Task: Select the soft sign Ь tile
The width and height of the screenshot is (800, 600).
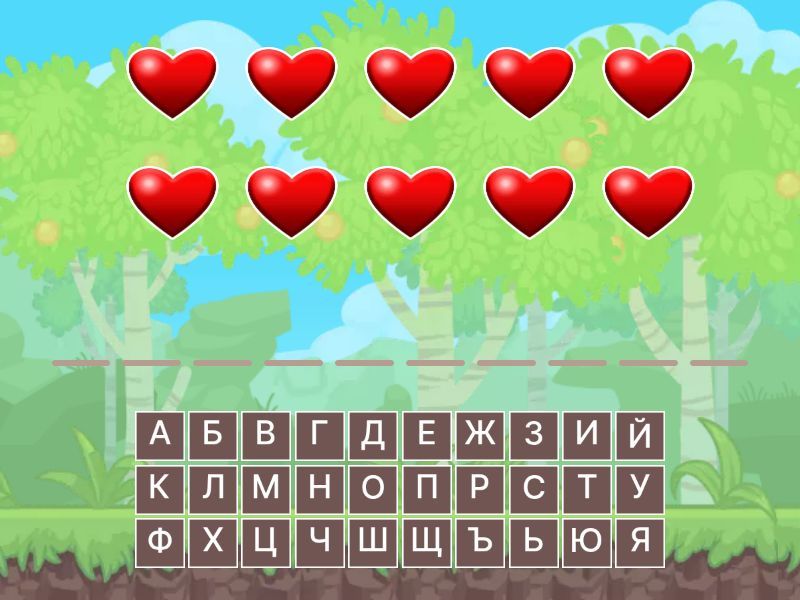Action: (533, 541)
